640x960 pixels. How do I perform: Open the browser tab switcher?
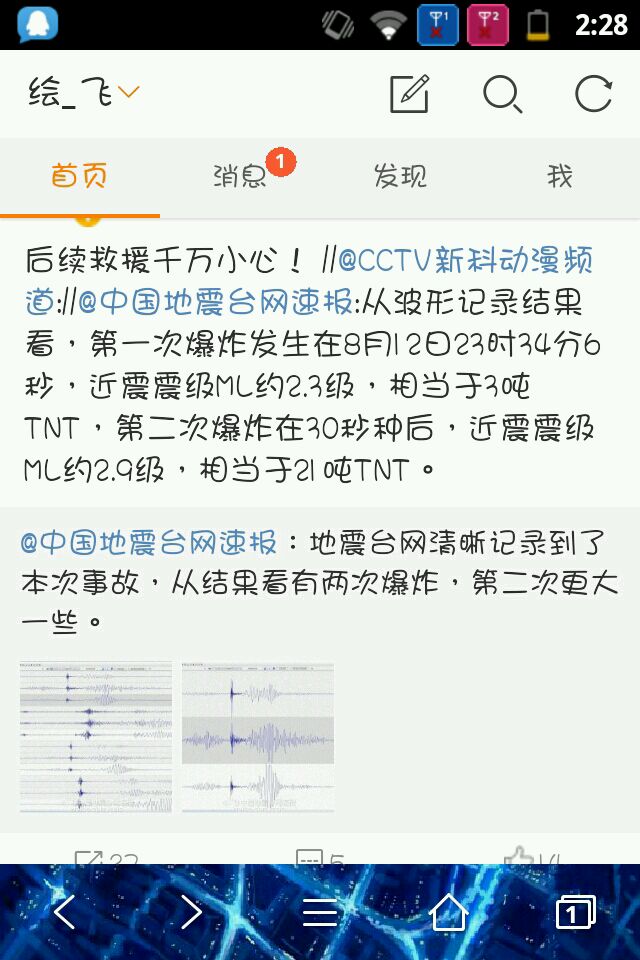click(575, 912)
